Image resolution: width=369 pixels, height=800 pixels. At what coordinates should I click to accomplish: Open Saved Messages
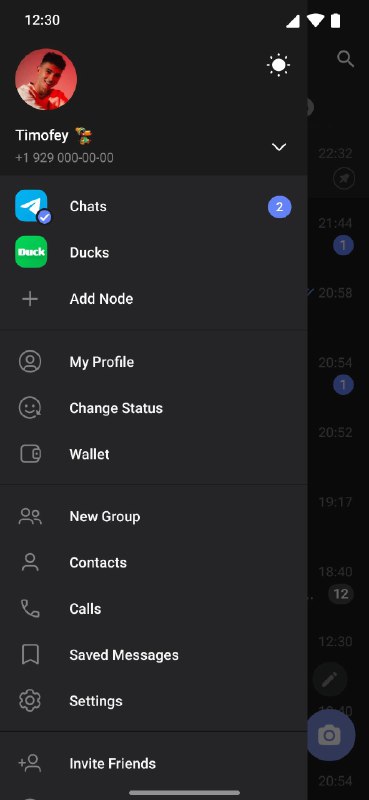pos(154,655)
